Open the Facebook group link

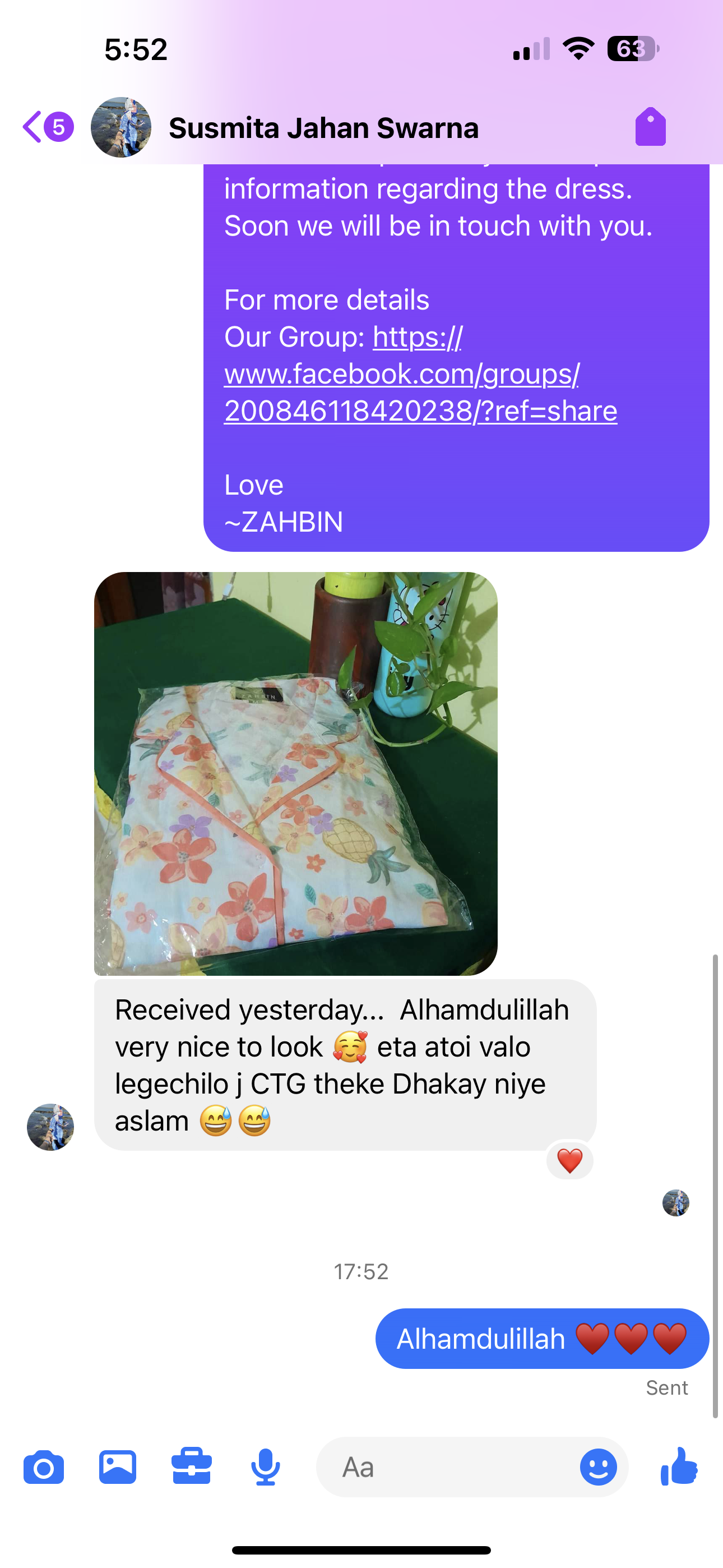click(420, 375)
